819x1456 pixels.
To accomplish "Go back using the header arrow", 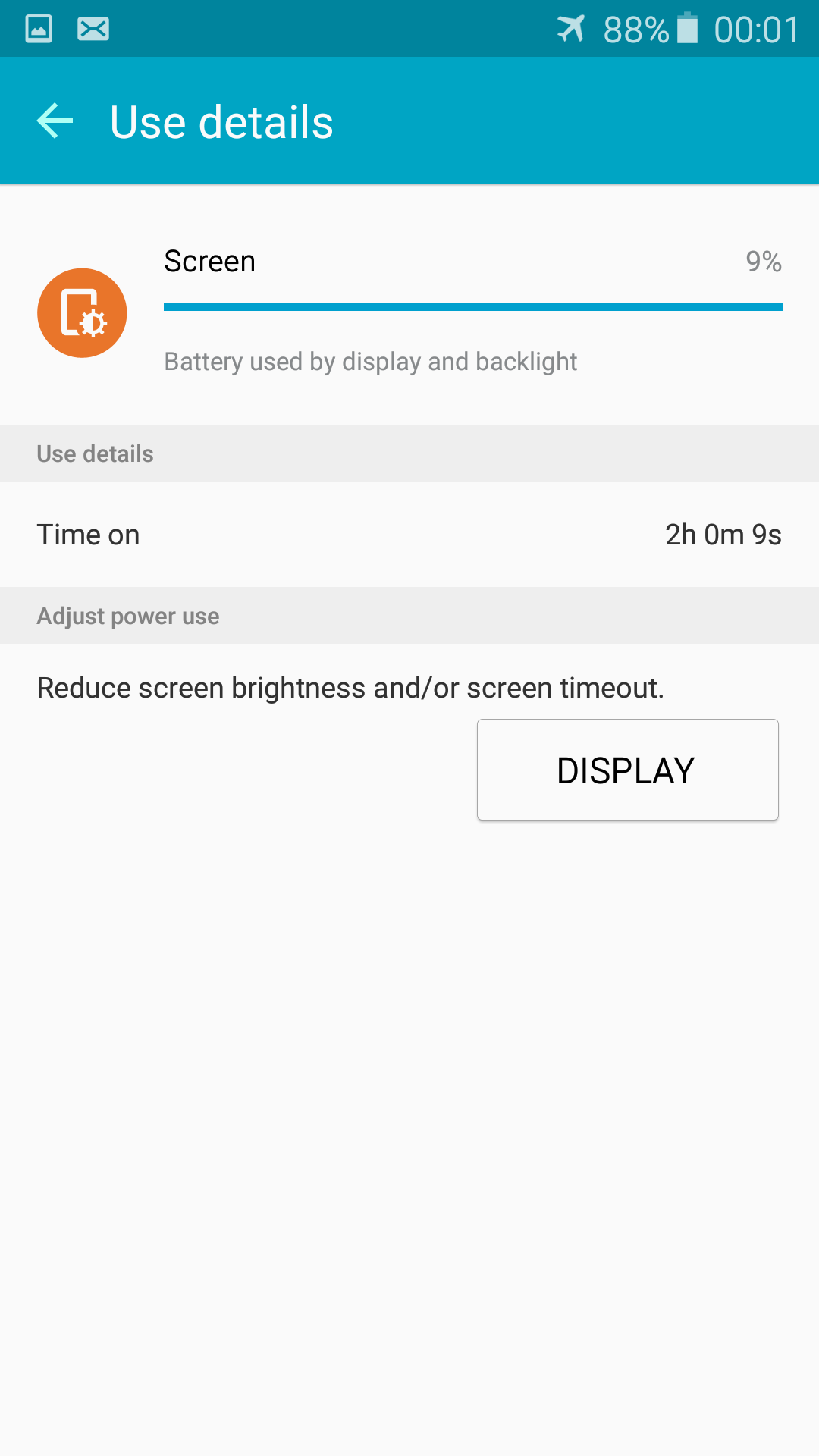I will (55, 121).
